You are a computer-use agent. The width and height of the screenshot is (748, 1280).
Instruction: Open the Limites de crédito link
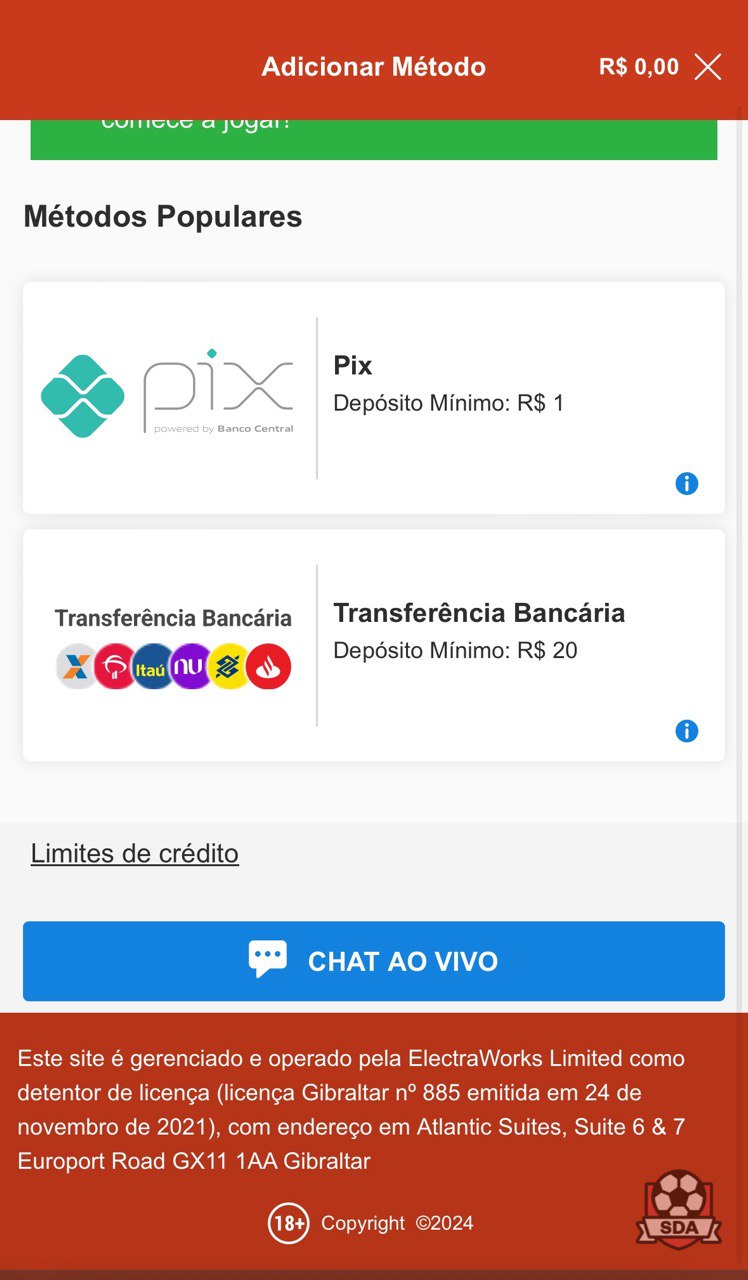(135, 853)
